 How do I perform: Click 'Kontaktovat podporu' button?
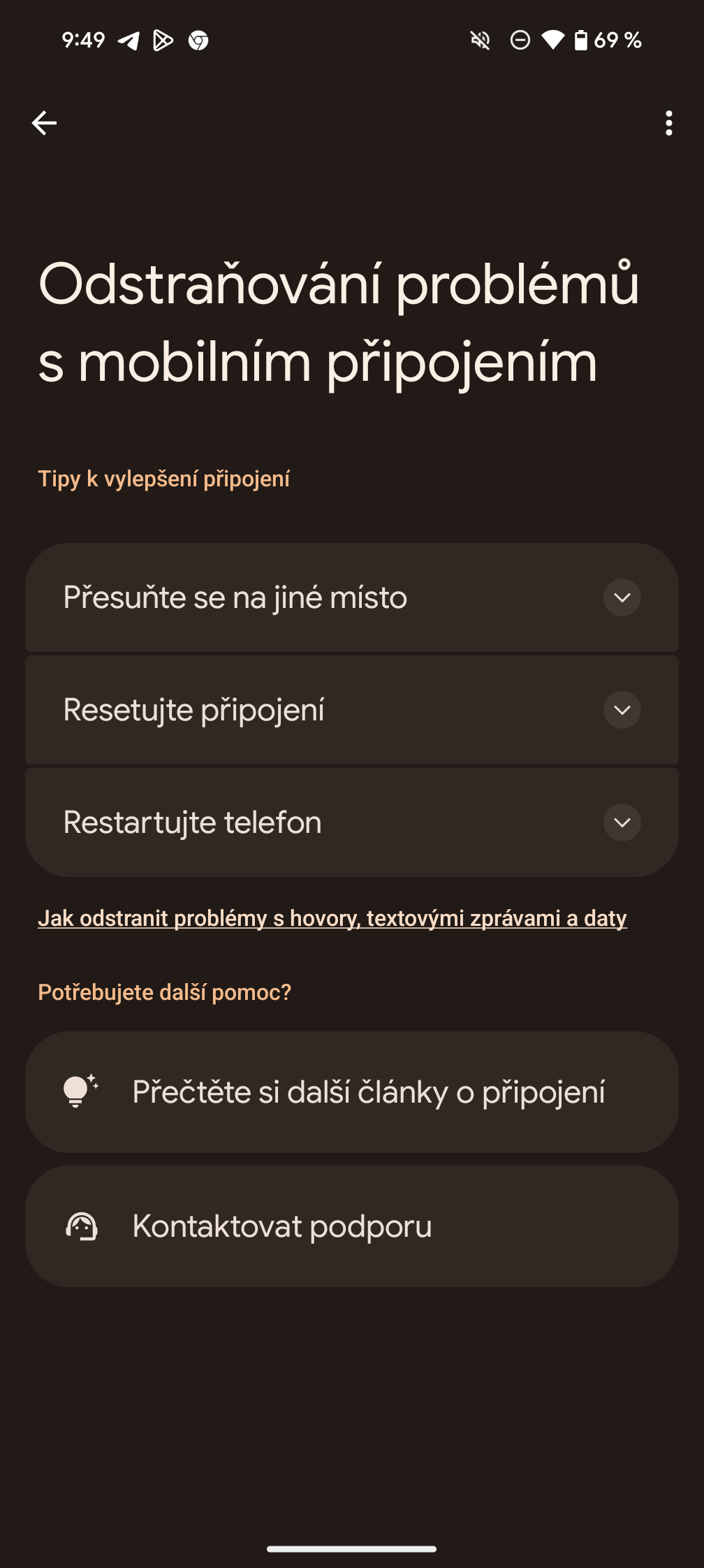coord(352,1225)
